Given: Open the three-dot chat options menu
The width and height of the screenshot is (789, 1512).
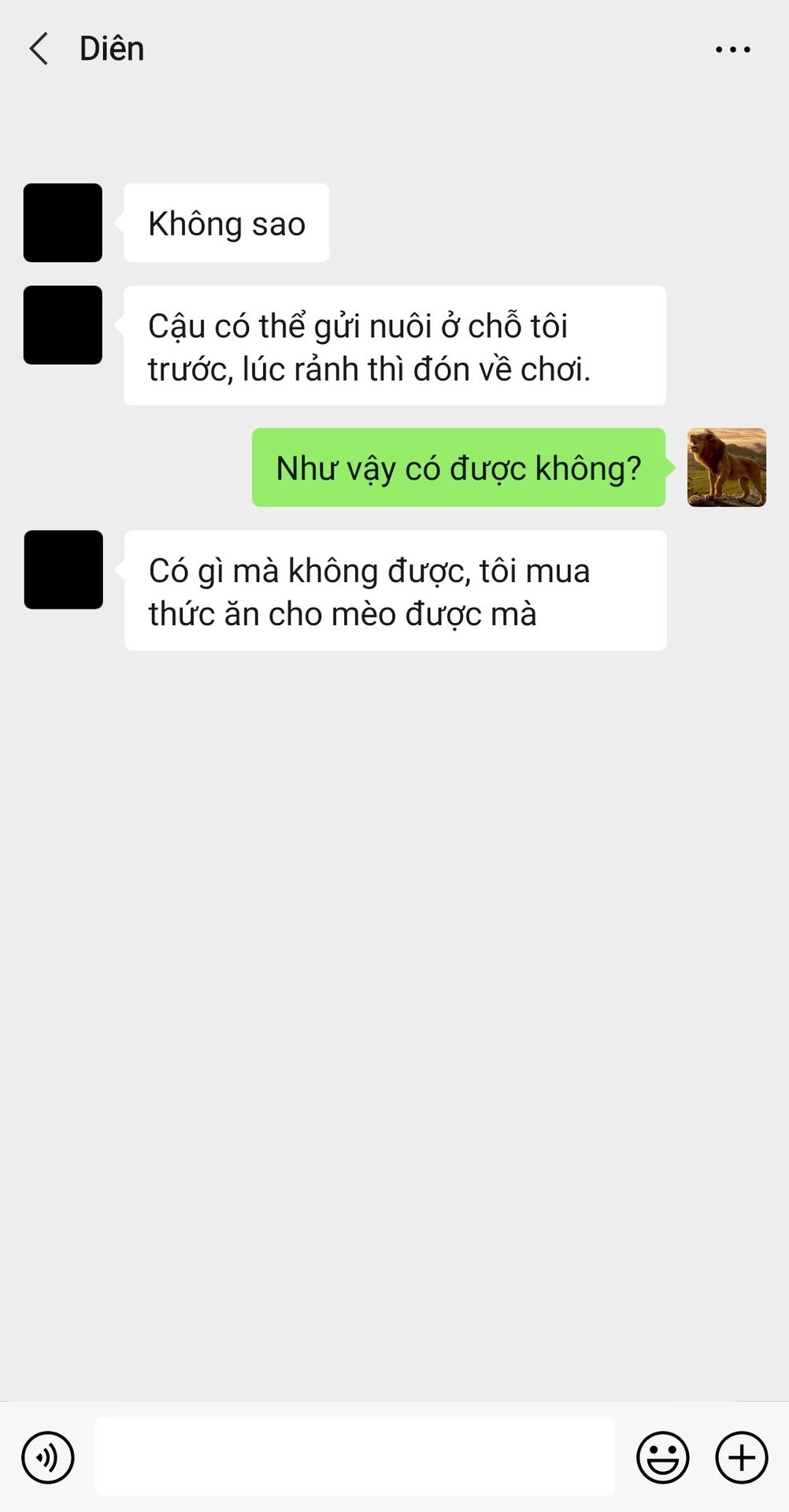Looking at the screenshot, I should [732, 50].
